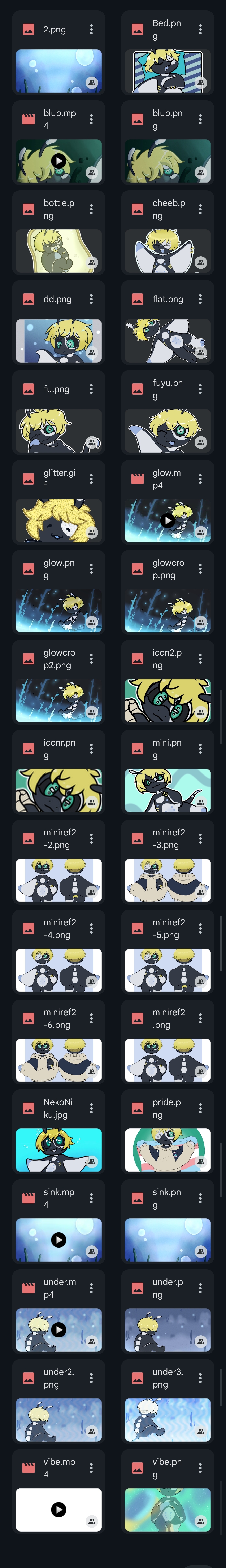Select the glowcrop2.png file
The height and width of the screenshot is (1568, 226).
[58, 700]
